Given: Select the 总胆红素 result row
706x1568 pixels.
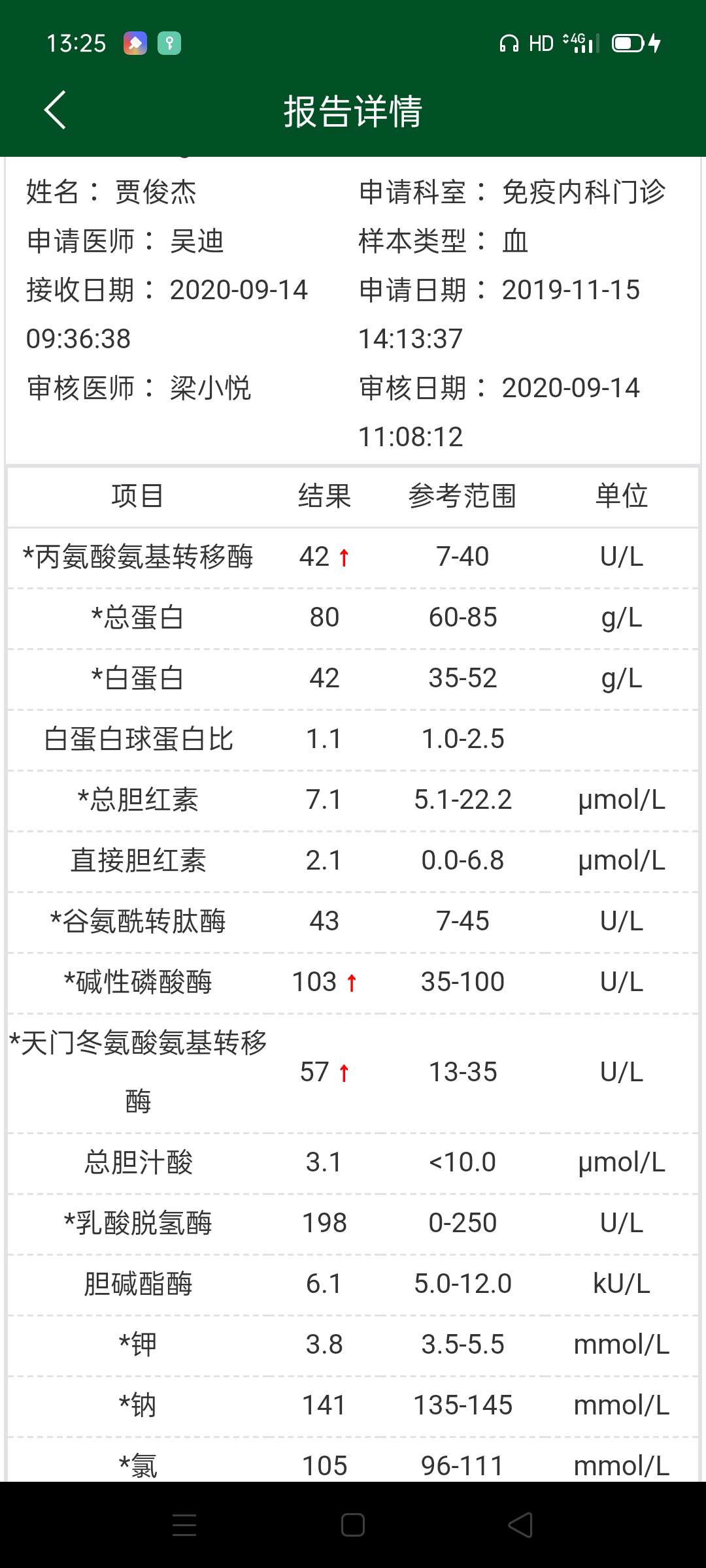Looking at the screenshot, I should click(x=353, y=800).
